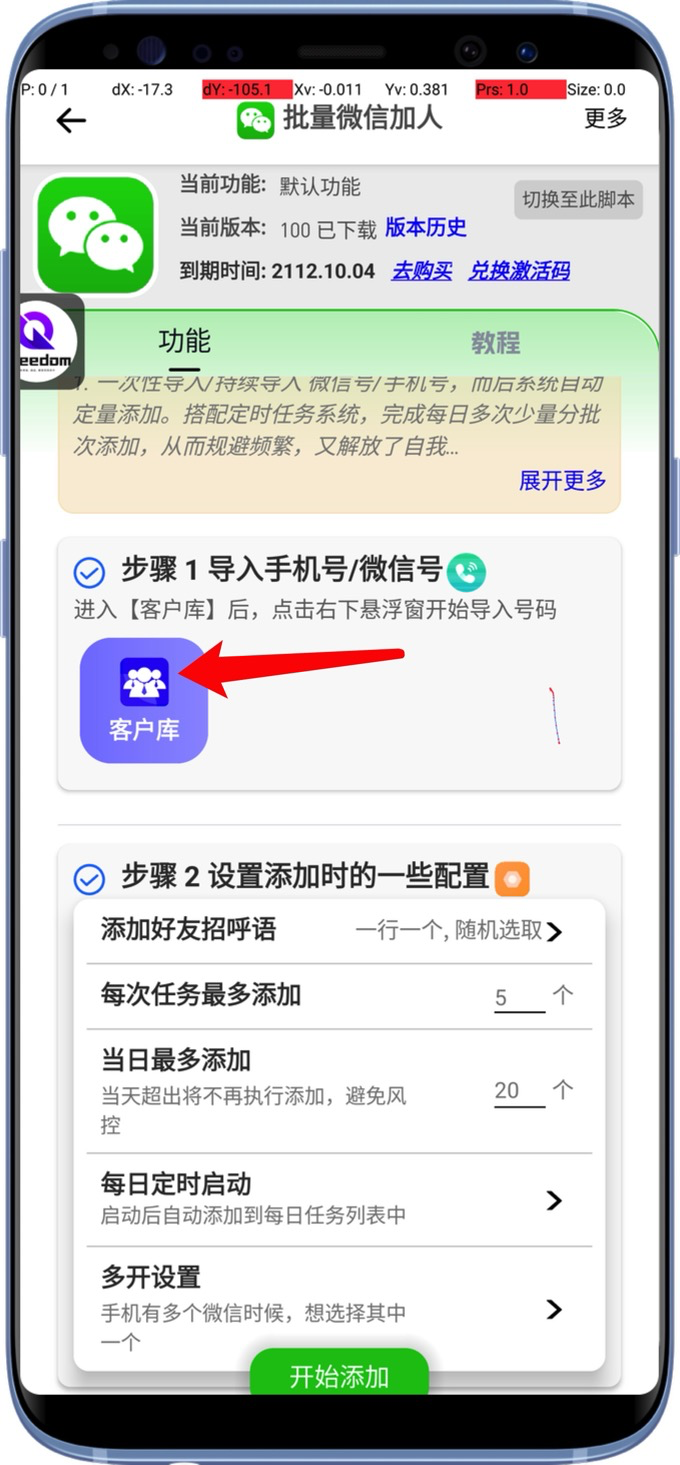Expand description via 展开更多

(x=562, y=480)
